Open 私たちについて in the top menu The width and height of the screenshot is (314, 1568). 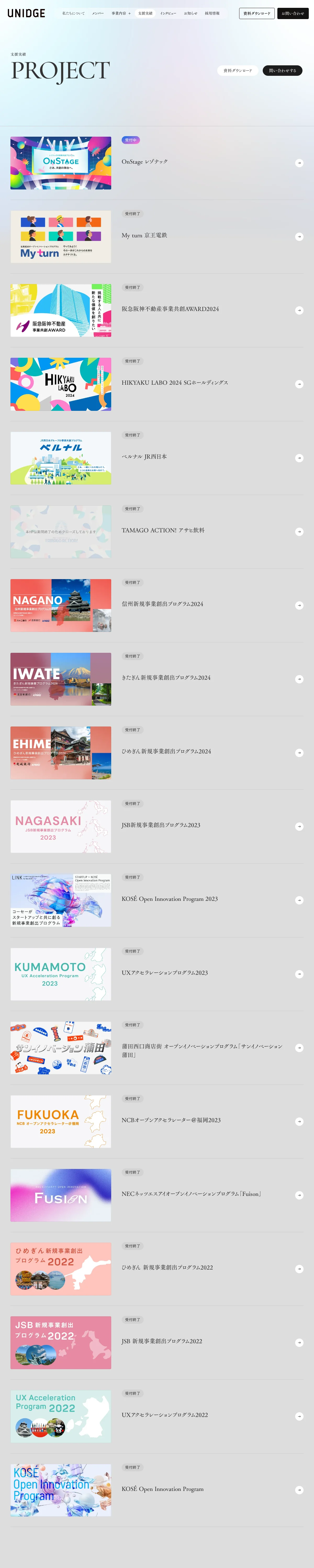point(73,13)
